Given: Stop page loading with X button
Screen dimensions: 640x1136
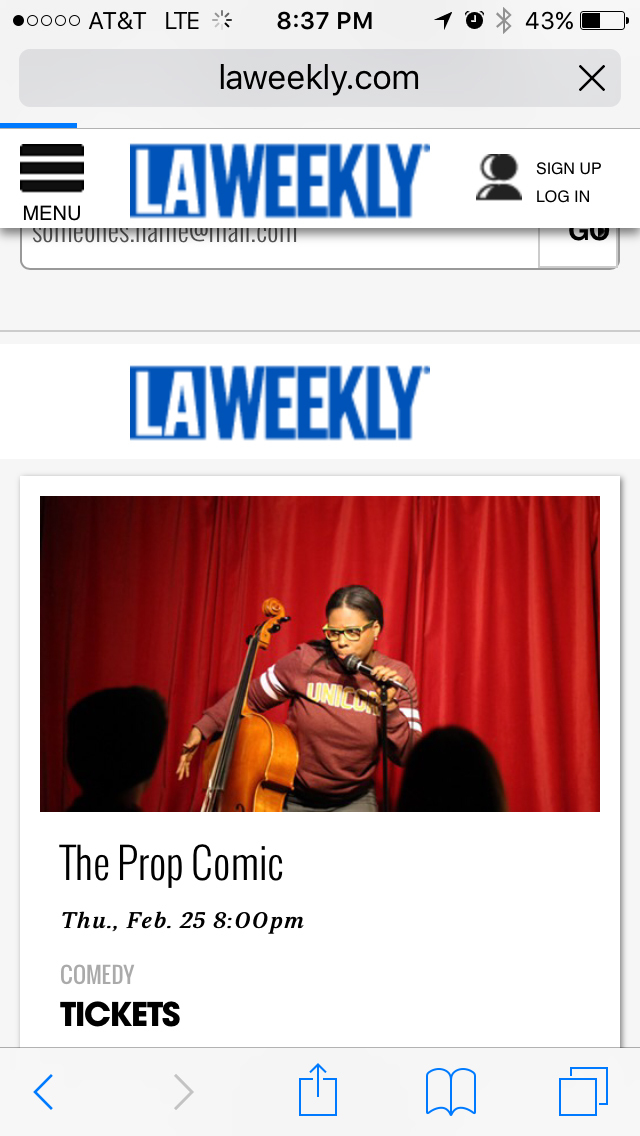Looking at the screenshot, I should 591,78.
